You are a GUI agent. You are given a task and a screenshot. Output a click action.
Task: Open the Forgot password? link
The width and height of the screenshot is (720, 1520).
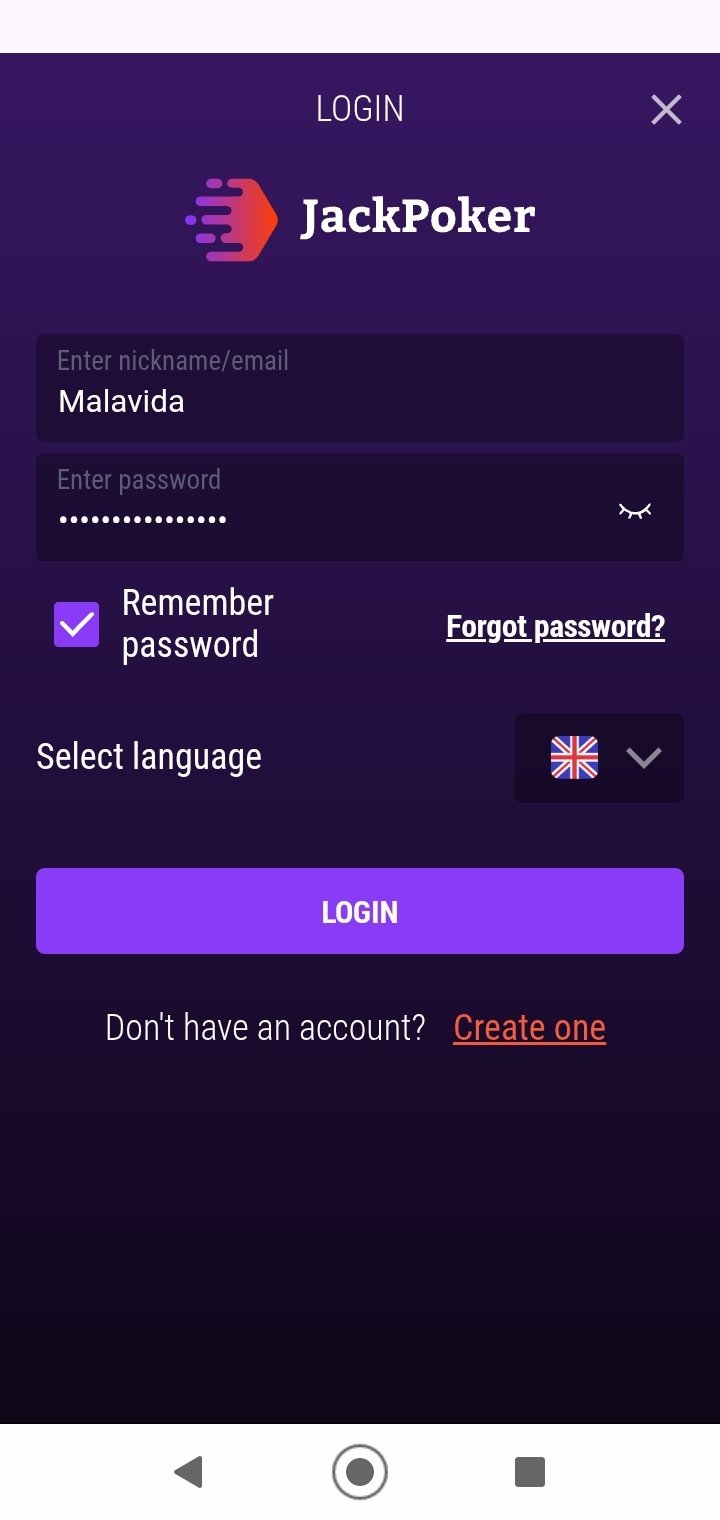pyautogui.click(x=555, y=627)
